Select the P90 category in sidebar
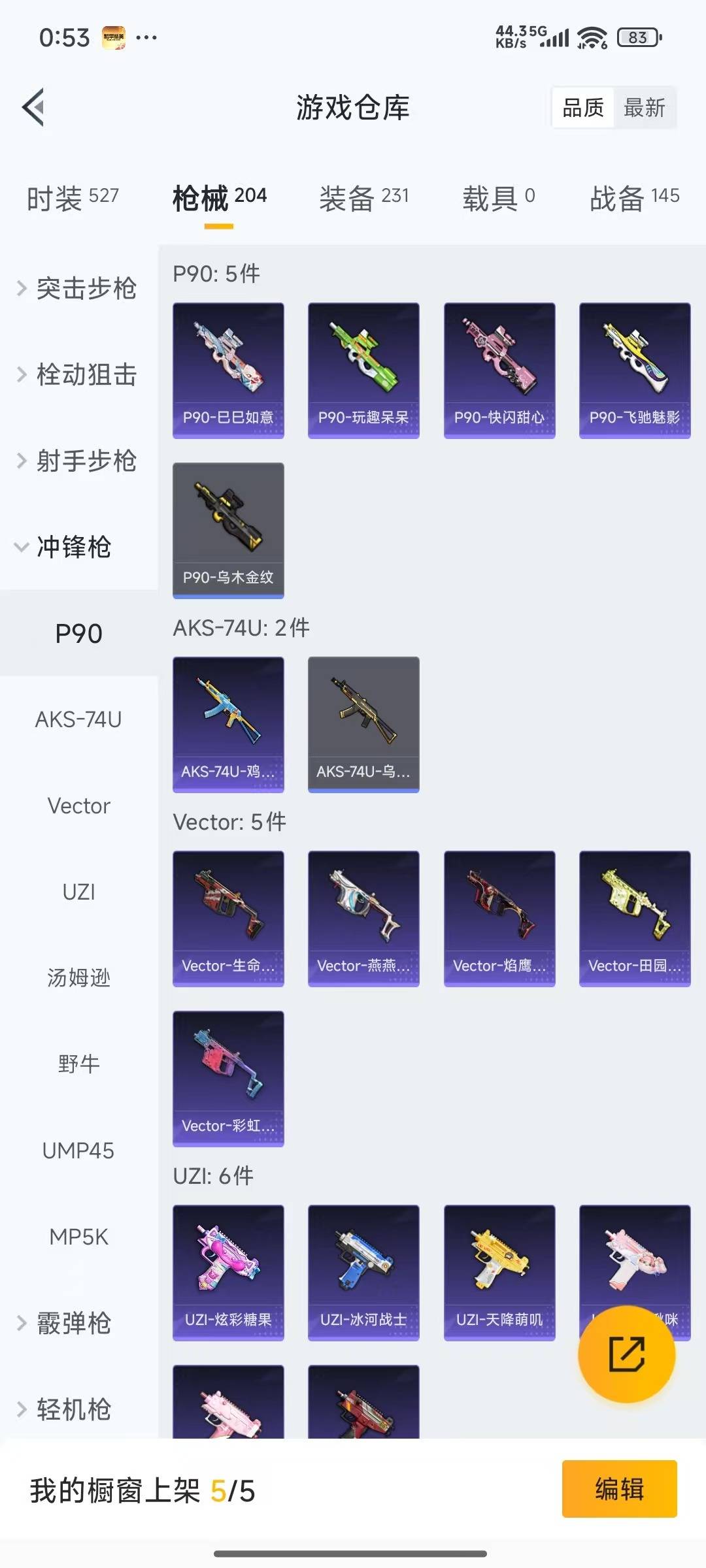The image size is (706, 1568). tap(78, 632)
